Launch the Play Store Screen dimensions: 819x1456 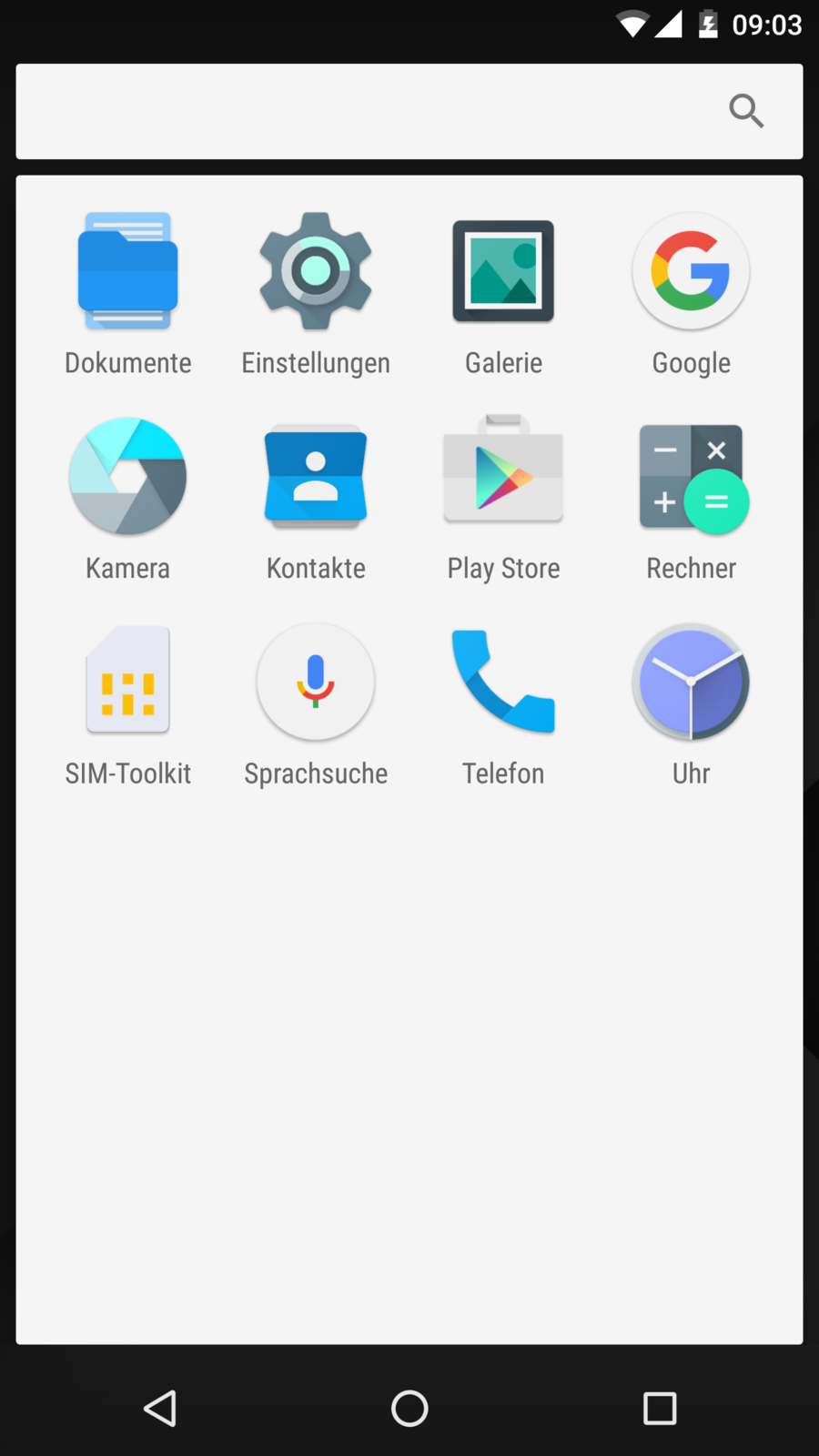[x=503, y=476]
